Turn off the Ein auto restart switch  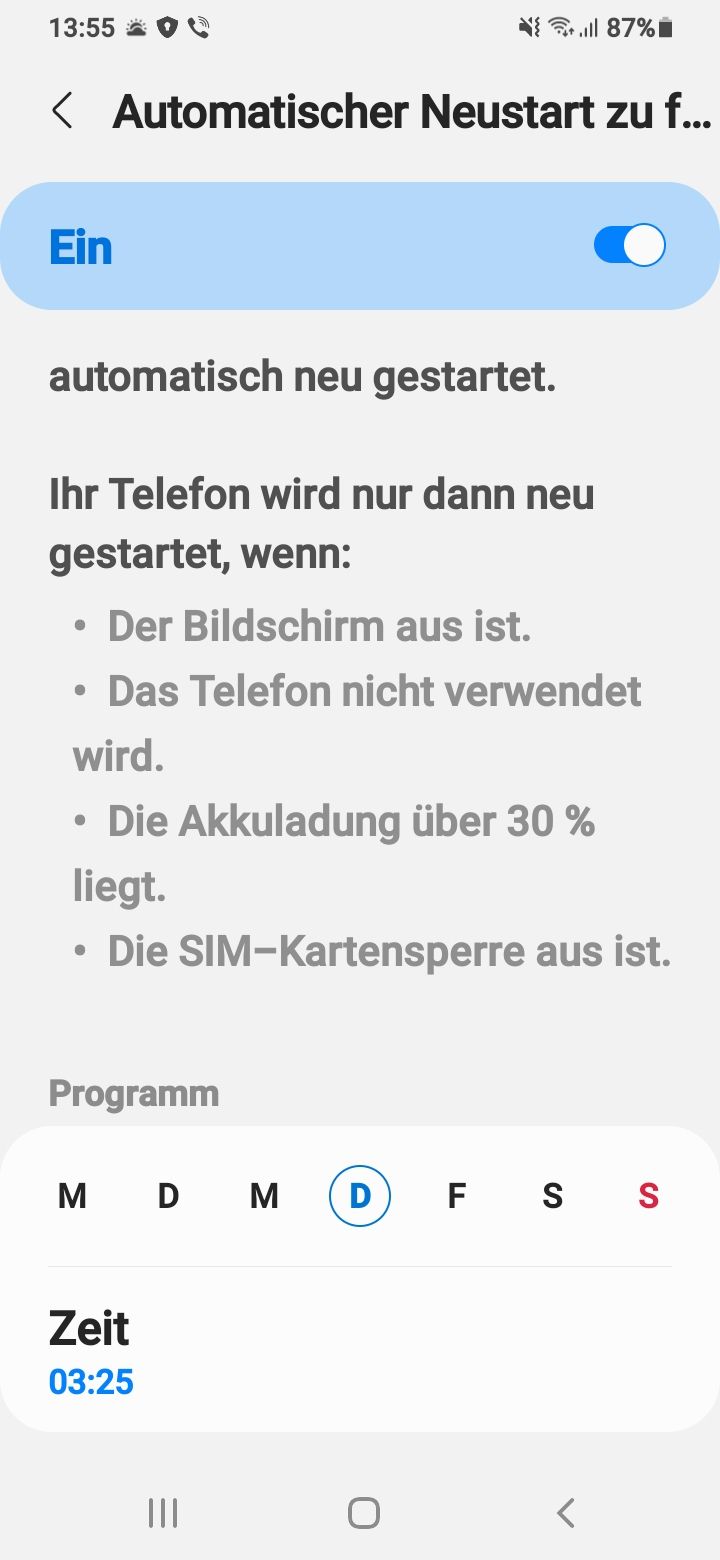[629, 246]
